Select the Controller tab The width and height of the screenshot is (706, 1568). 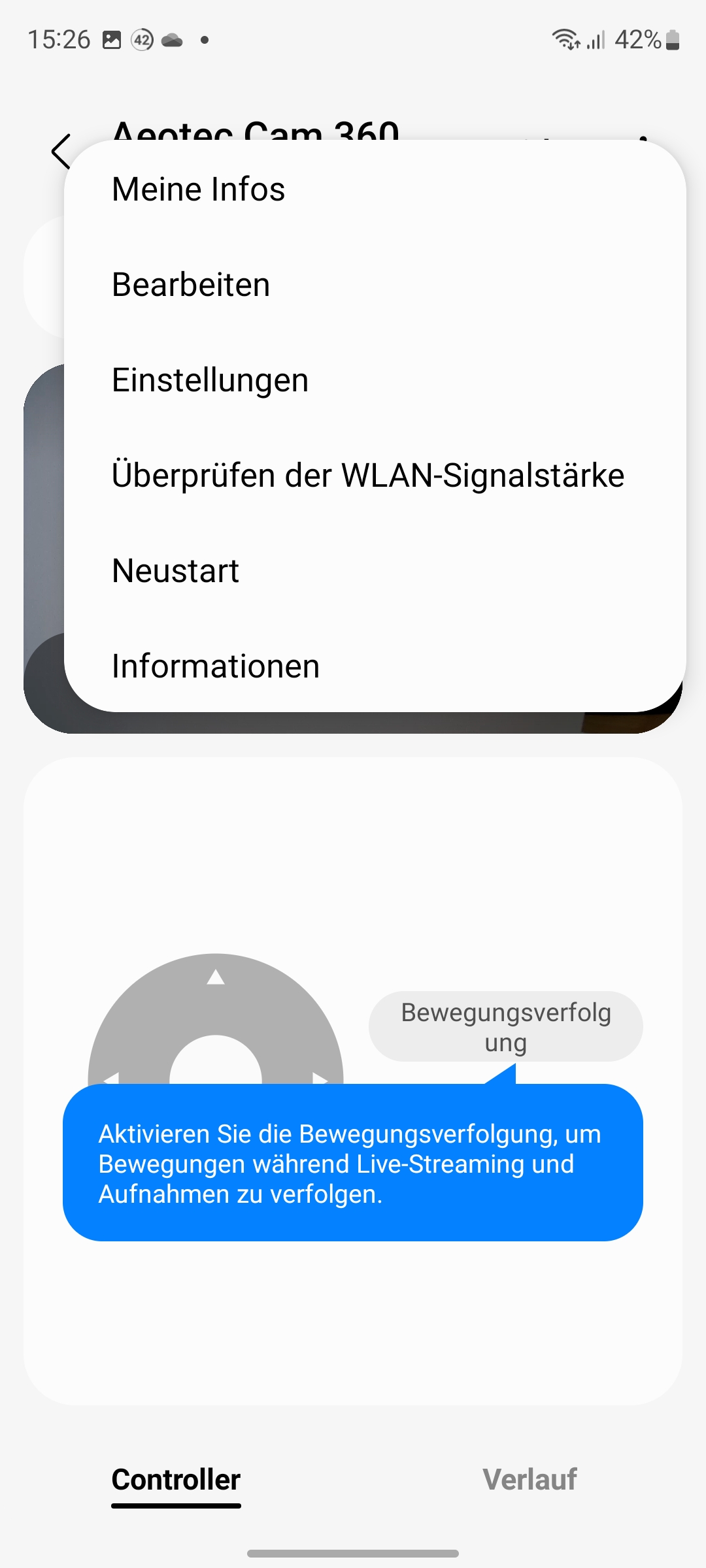click(176, 1480)
